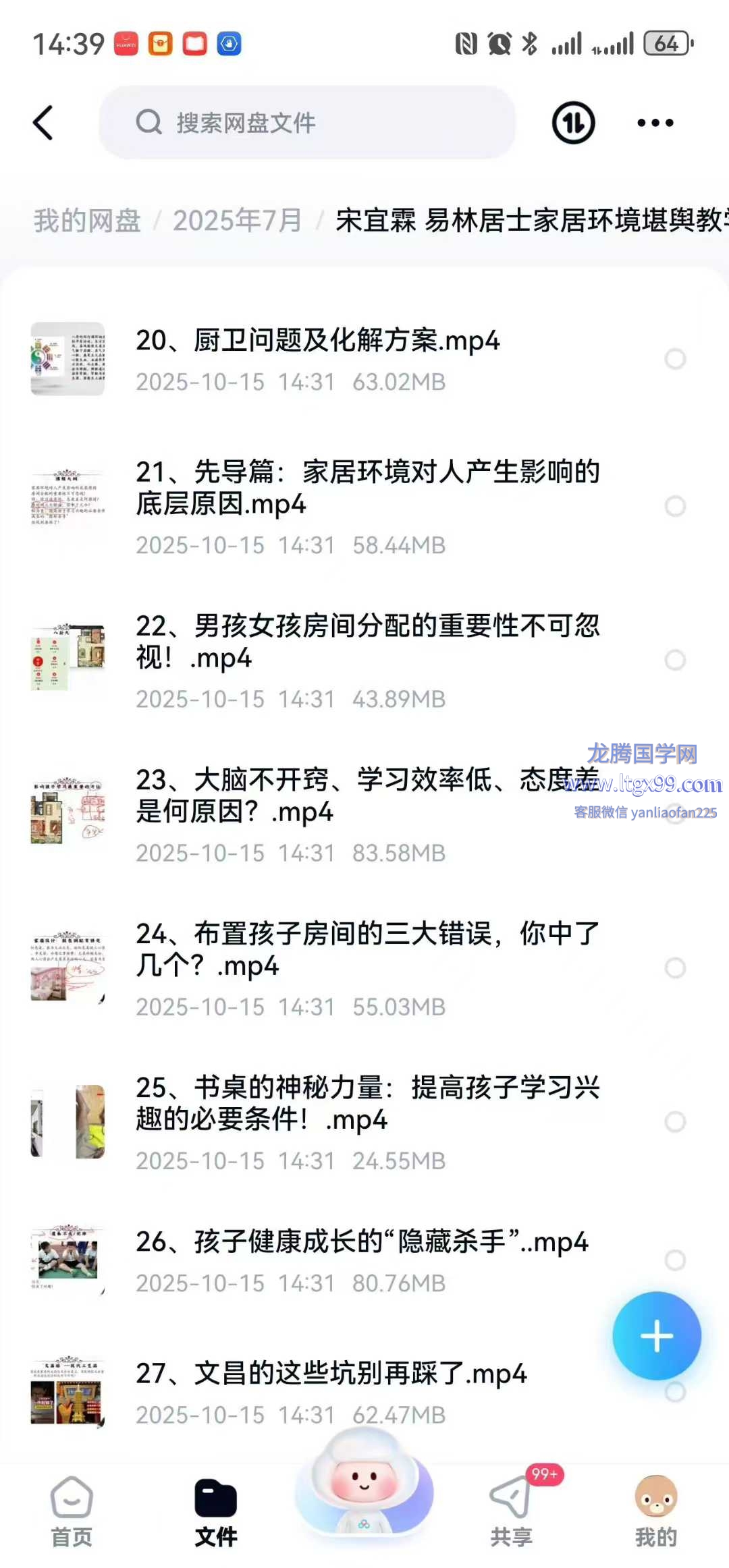Tap the blue plus add button

[656, 1336]
